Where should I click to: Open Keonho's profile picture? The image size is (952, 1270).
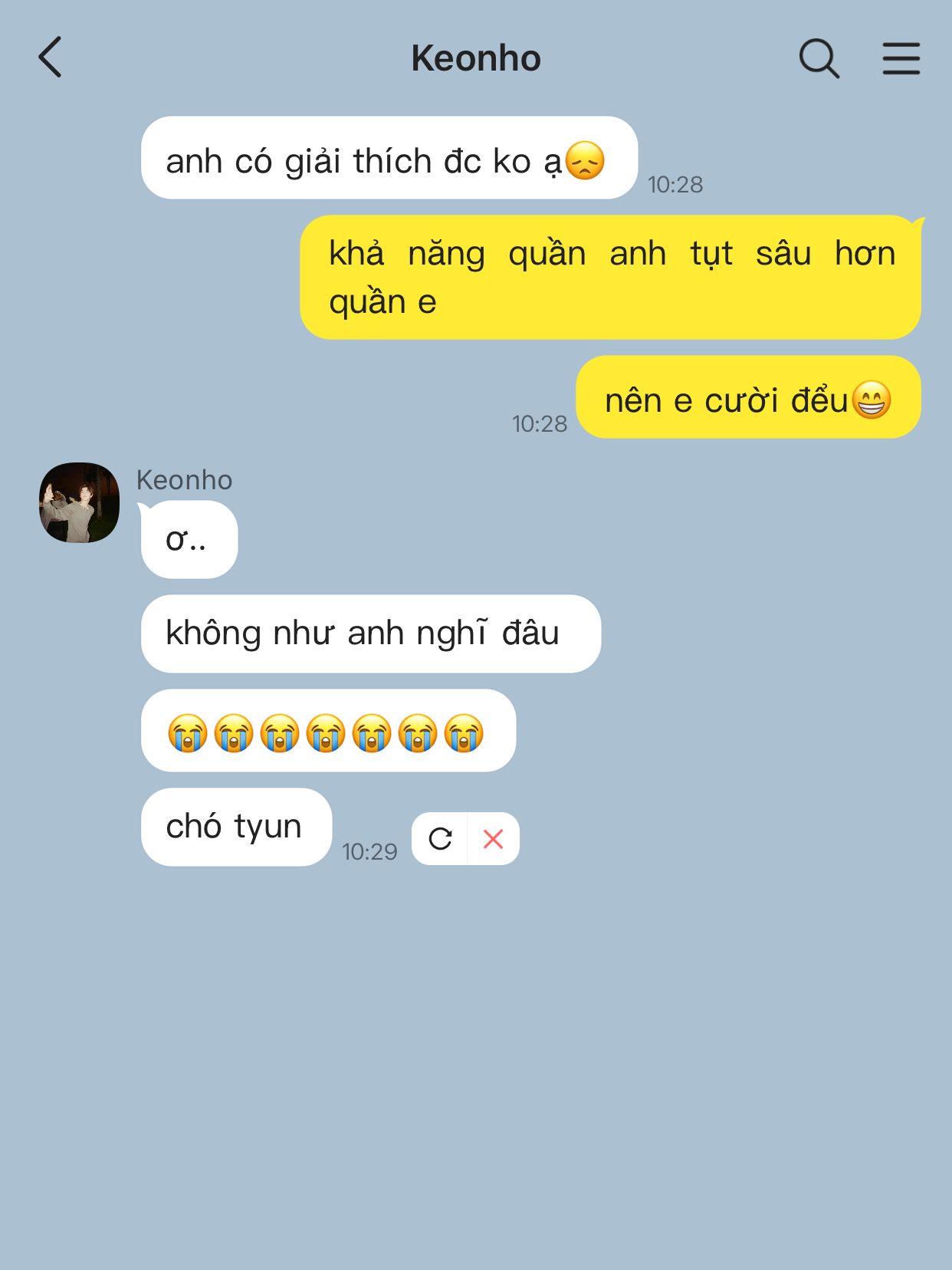click(x=79, y=502)
